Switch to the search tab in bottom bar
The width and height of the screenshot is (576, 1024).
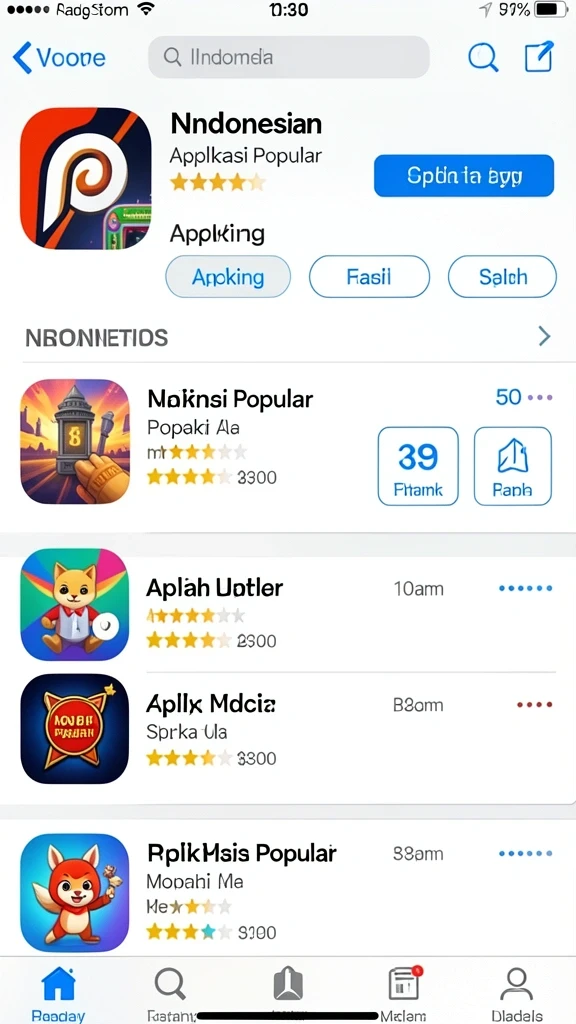click(171, 992)
